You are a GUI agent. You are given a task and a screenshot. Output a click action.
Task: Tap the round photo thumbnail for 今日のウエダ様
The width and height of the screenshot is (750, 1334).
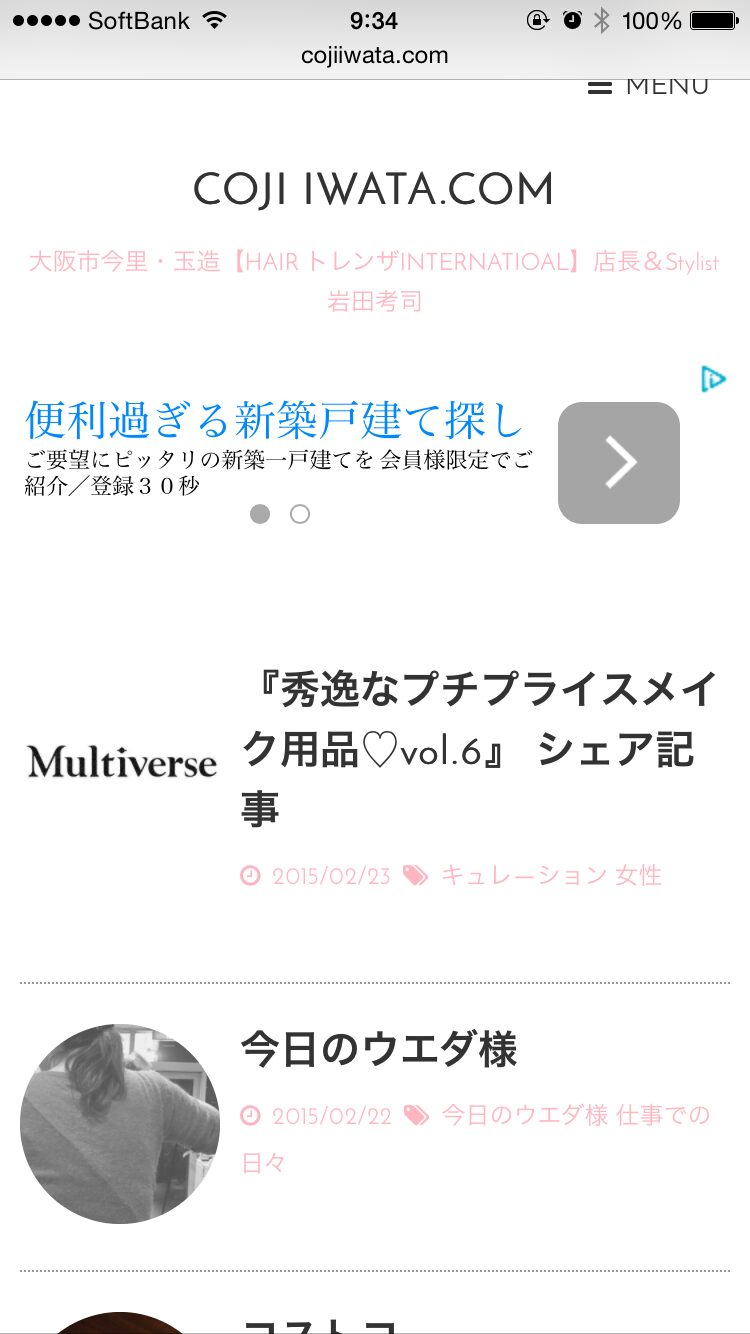coord(120,1123)
